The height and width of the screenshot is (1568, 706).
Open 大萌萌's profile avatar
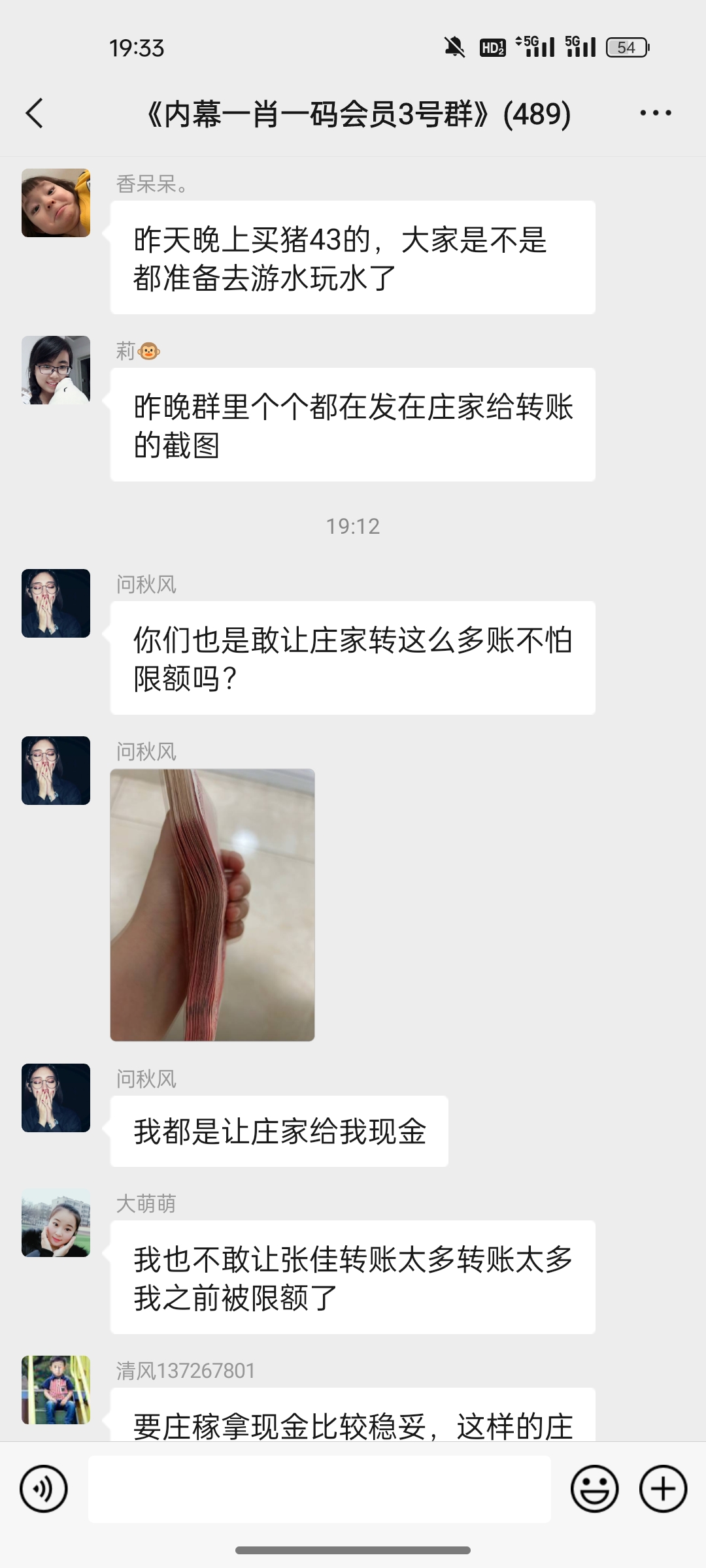[56, 1223]
